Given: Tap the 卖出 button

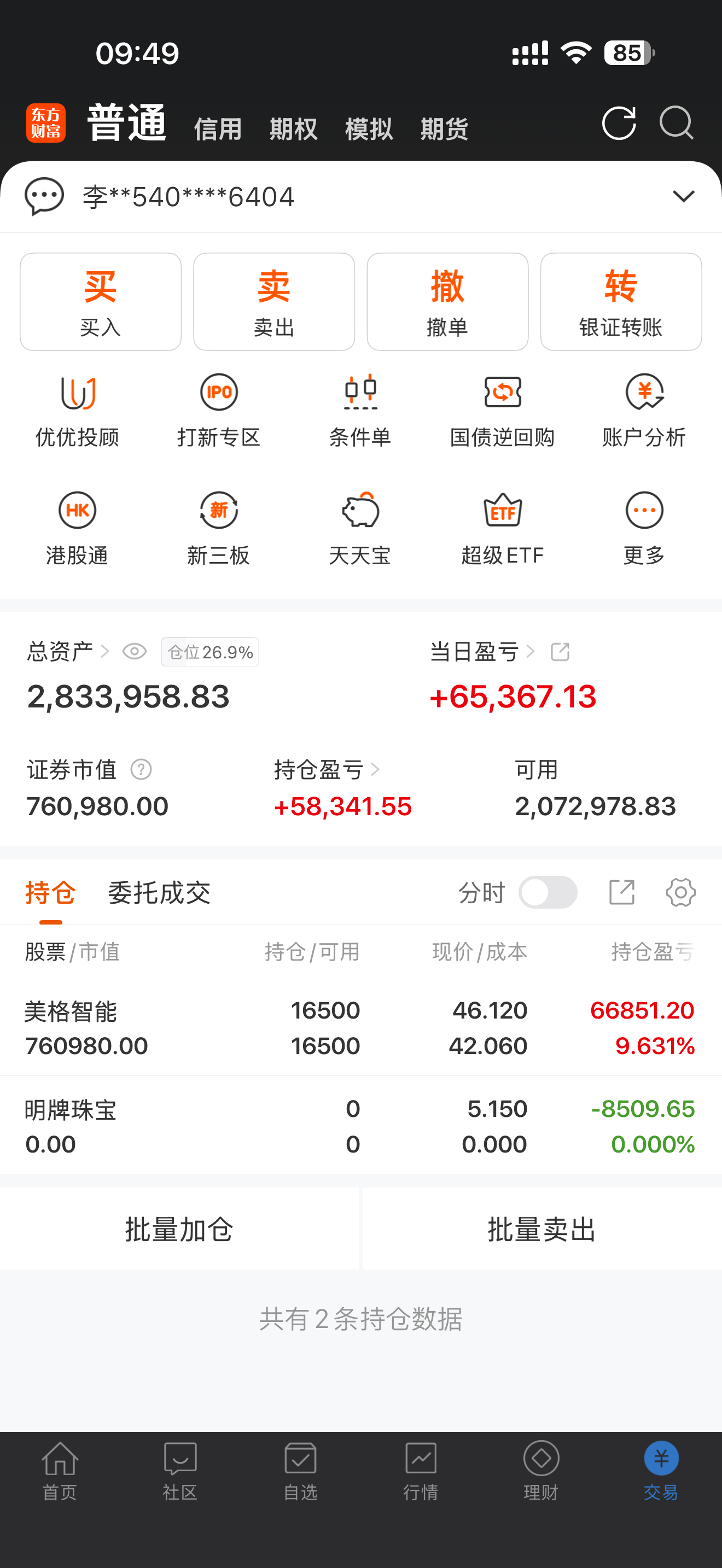Looking at the screenshot, I should point(274,302).
